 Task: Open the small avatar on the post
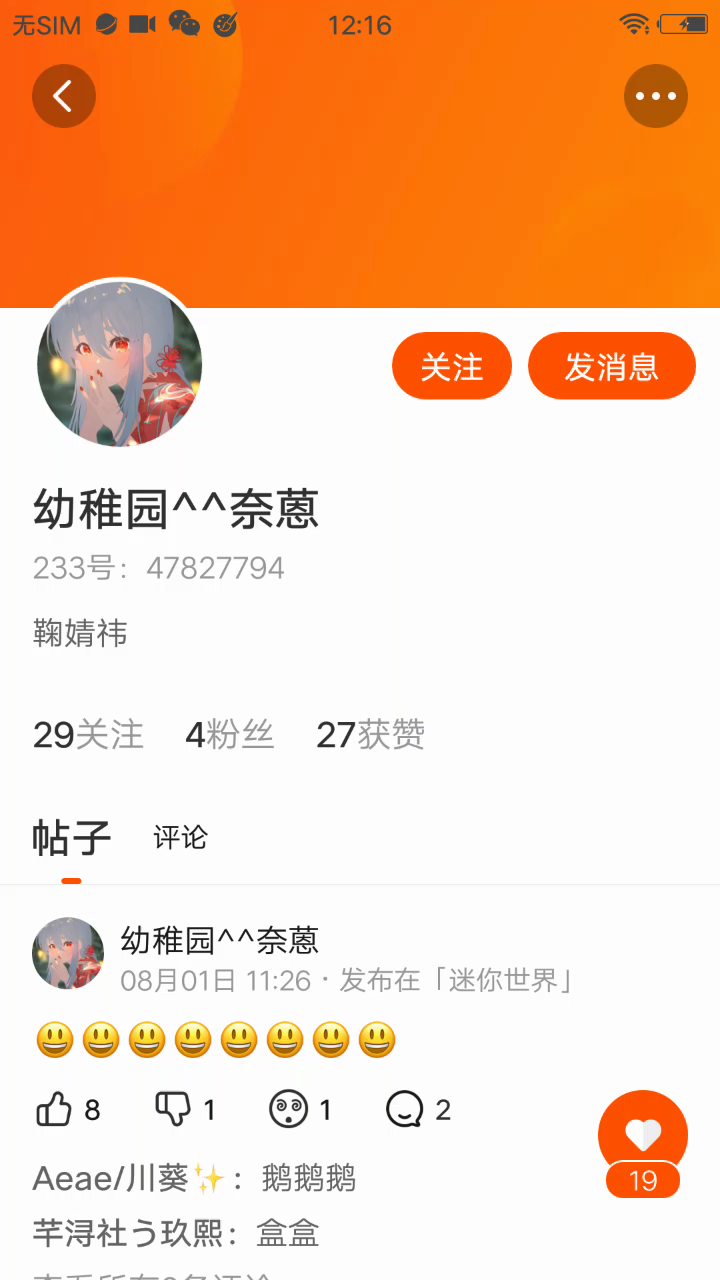click(x=68, y=953)
